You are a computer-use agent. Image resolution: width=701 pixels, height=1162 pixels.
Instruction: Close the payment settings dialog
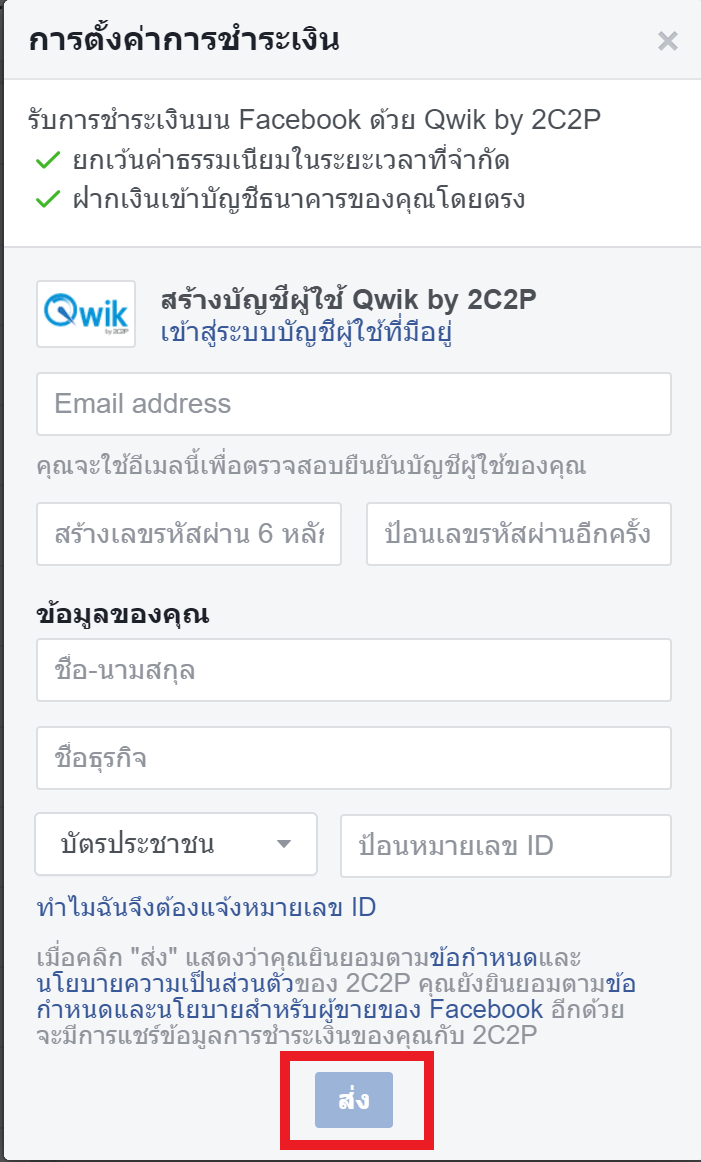click(x=667, y=41)
